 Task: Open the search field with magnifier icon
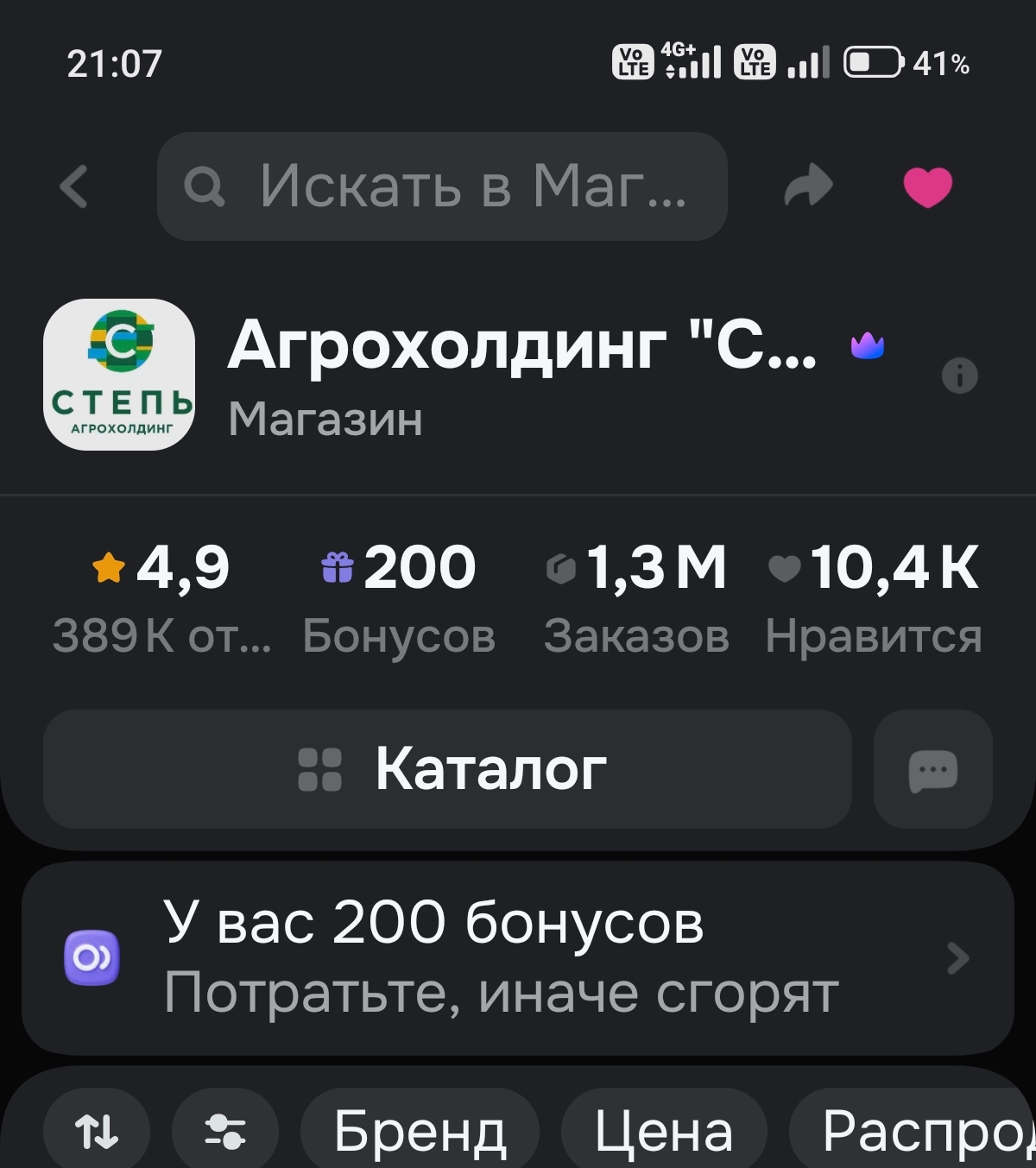tap(442, 187)
